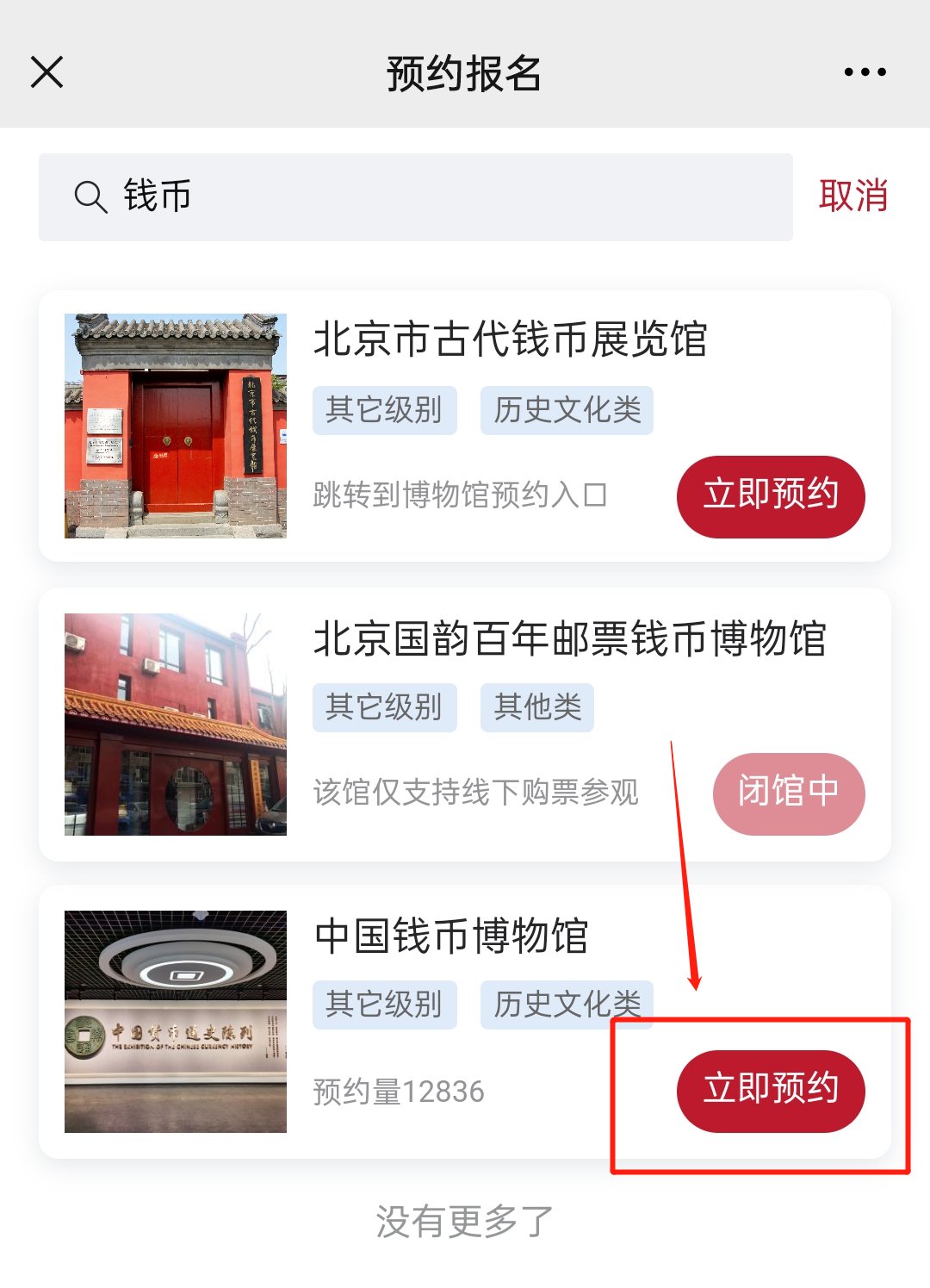Close the 预约报名 page
Image resolution: width=930 pixels, height=1288 pixels.
(x=47, y=72)
